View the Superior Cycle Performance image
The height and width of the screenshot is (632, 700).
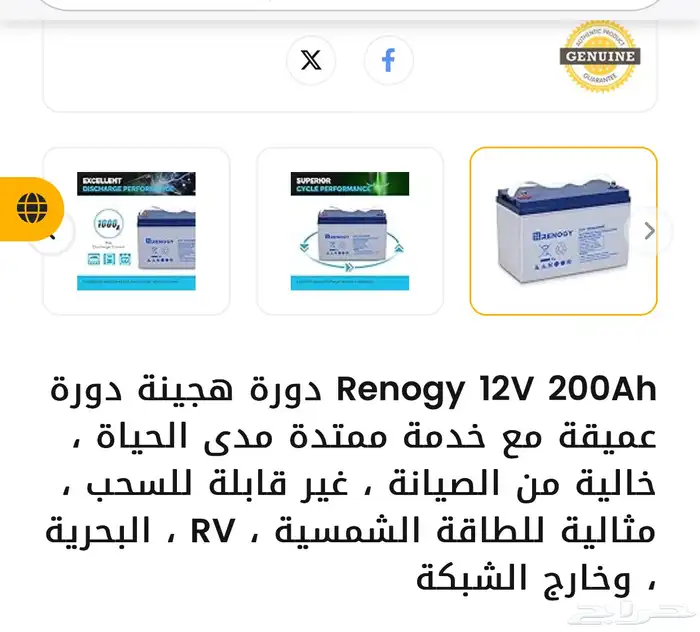pyautogui.click(x=350, y=231)
